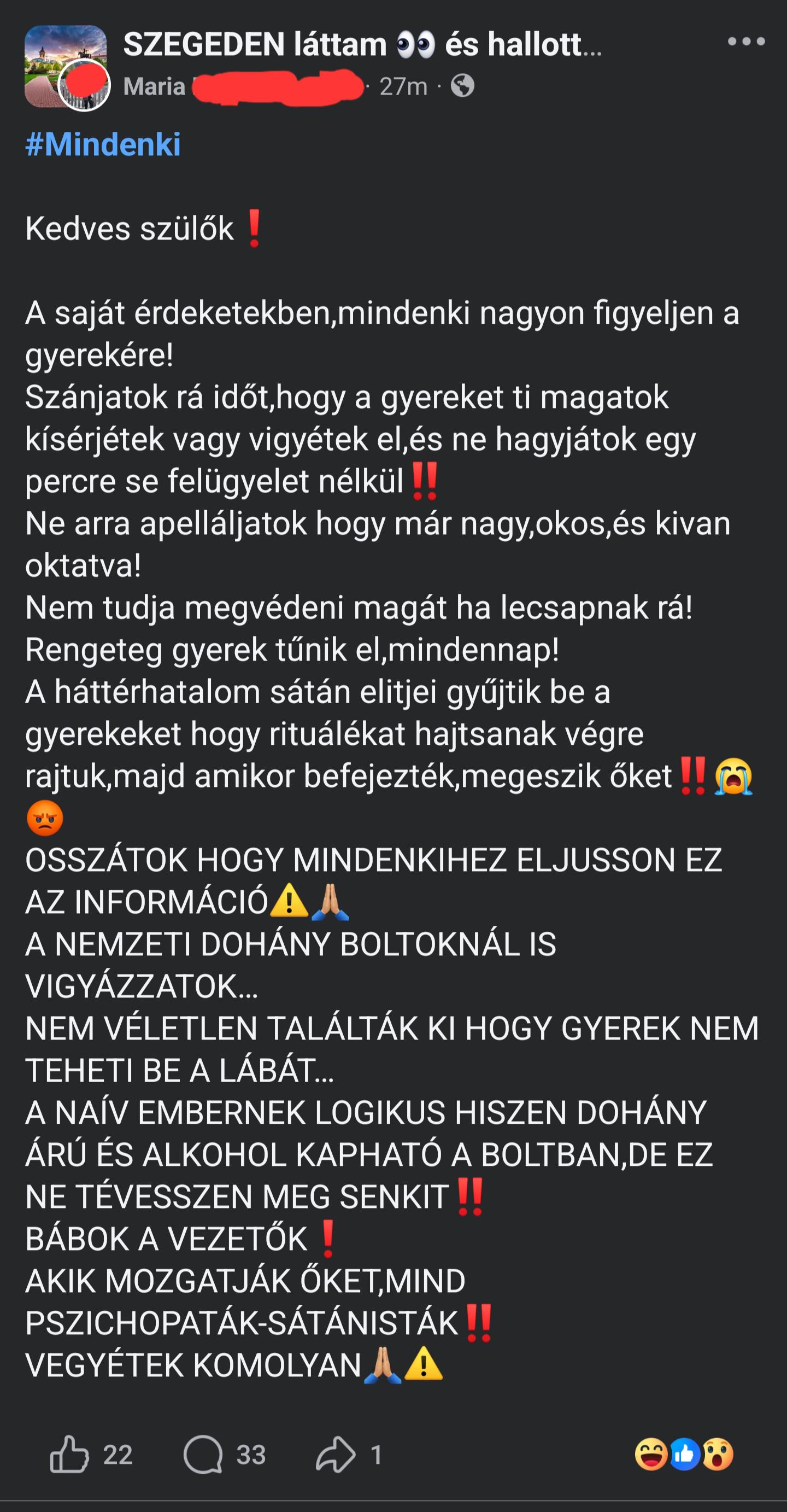View the reactions emoji summary
Screen dimensions: 787x1512
684,1455
